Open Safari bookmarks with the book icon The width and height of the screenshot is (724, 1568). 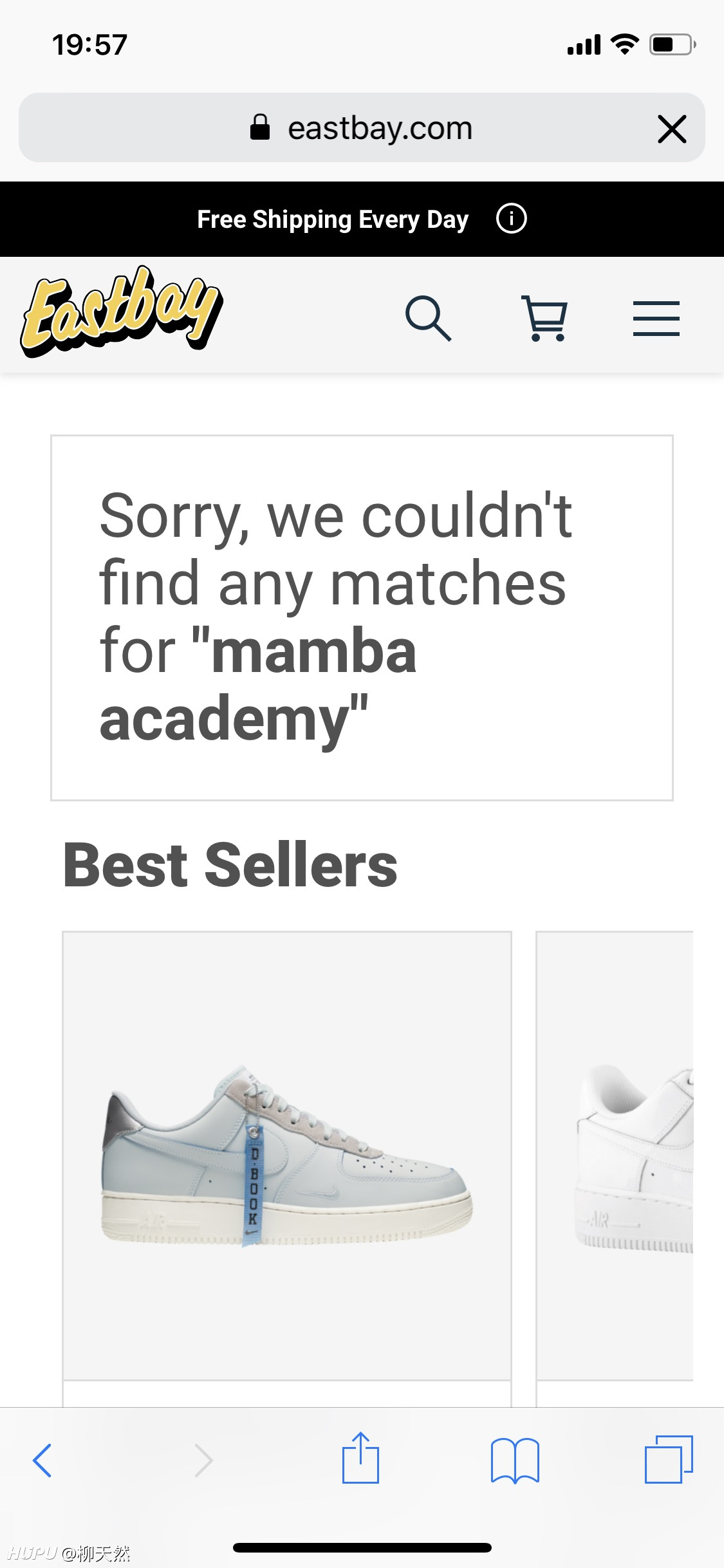click(x=514, y=1460)
